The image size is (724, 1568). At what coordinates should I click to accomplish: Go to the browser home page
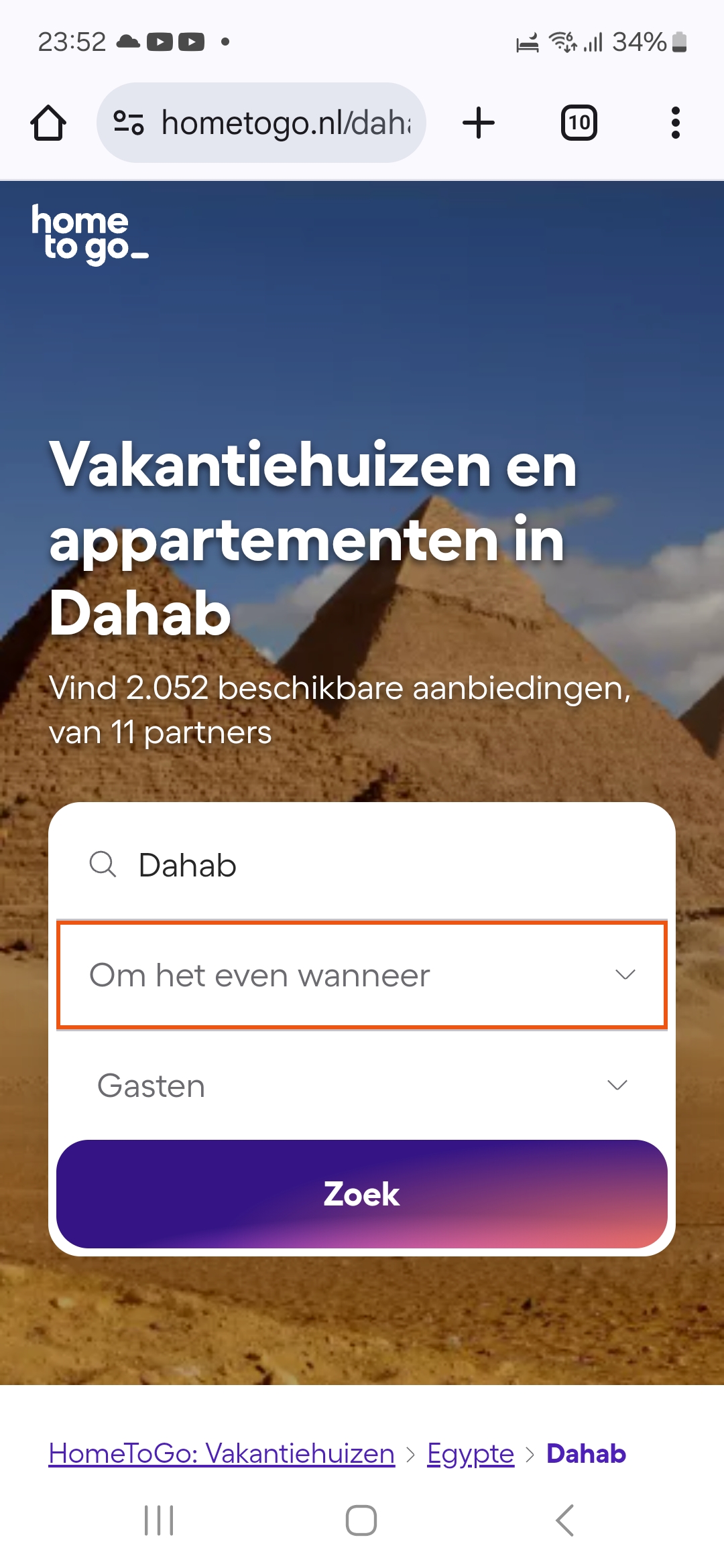(x=48, y=123)
